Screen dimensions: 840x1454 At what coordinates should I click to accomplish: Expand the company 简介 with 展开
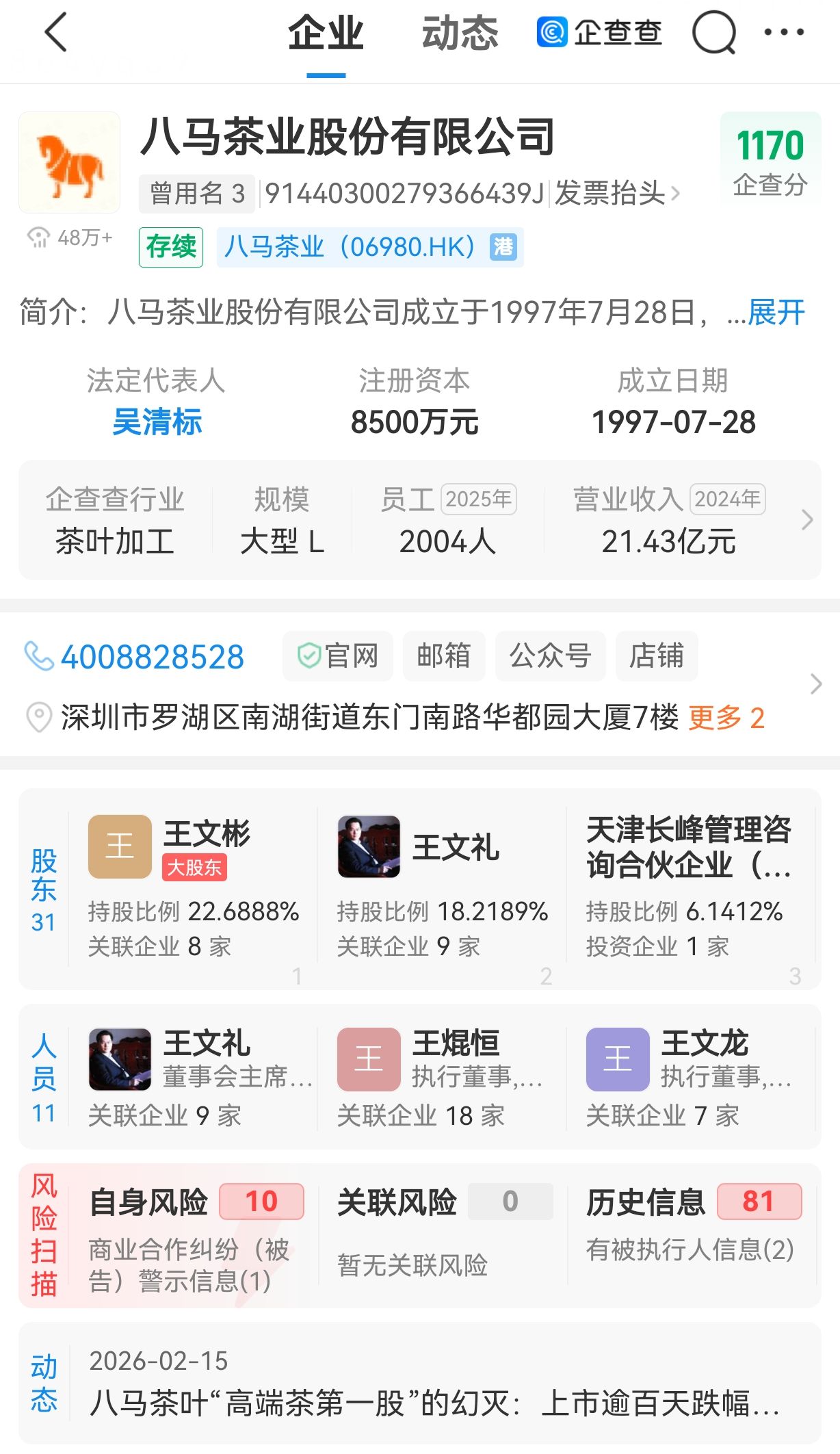[x=776, y=313]
